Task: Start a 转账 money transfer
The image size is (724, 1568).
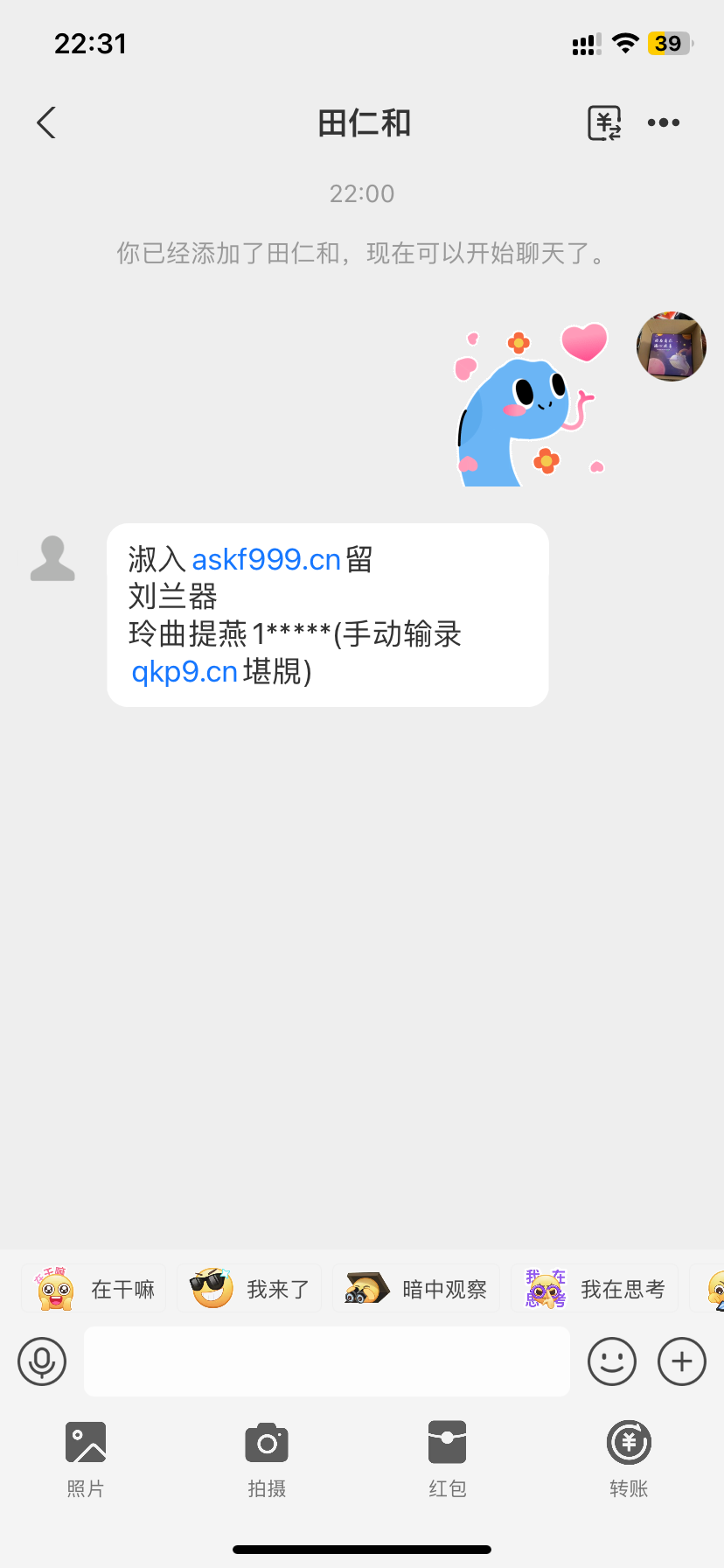Action: point(629,1459)
